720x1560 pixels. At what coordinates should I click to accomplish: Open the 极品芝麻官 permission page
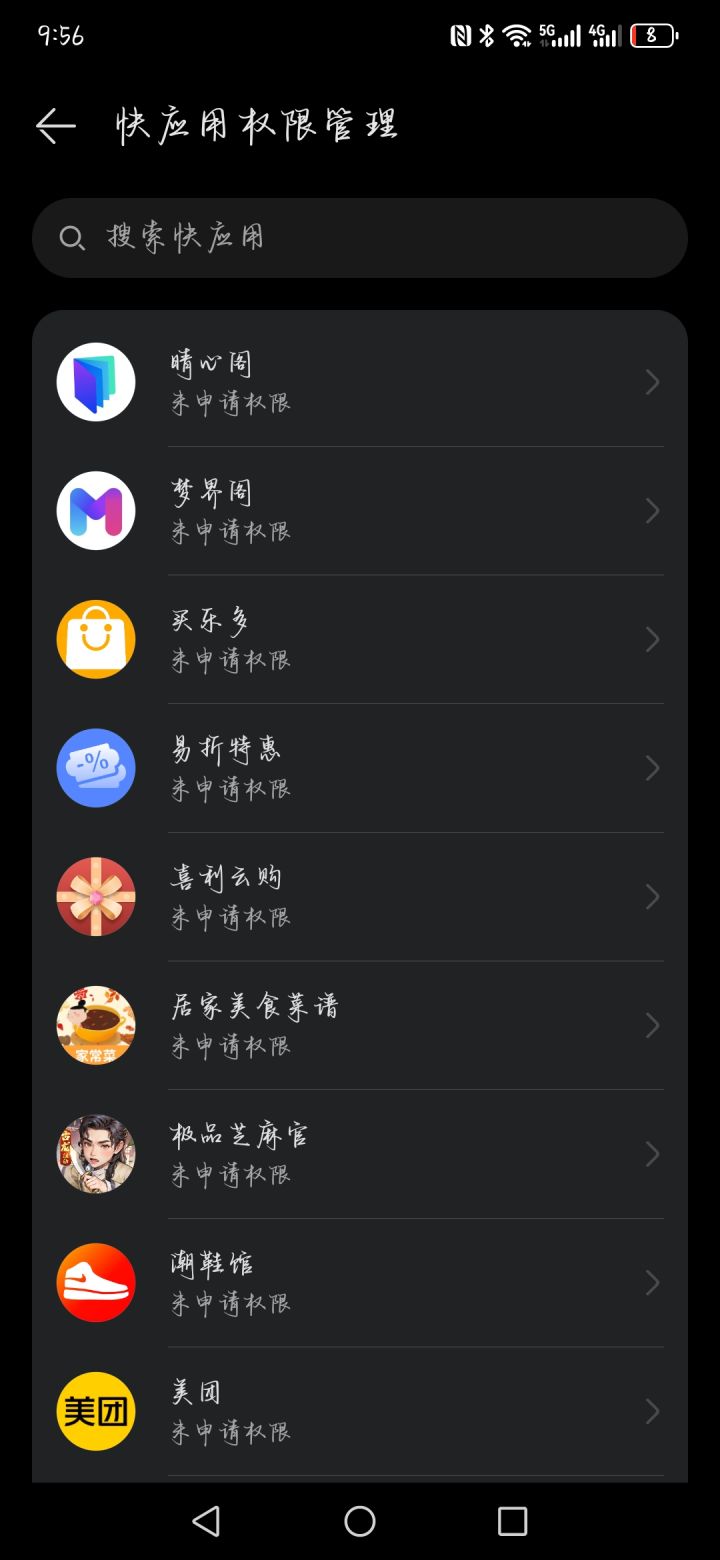[652, 1154]
